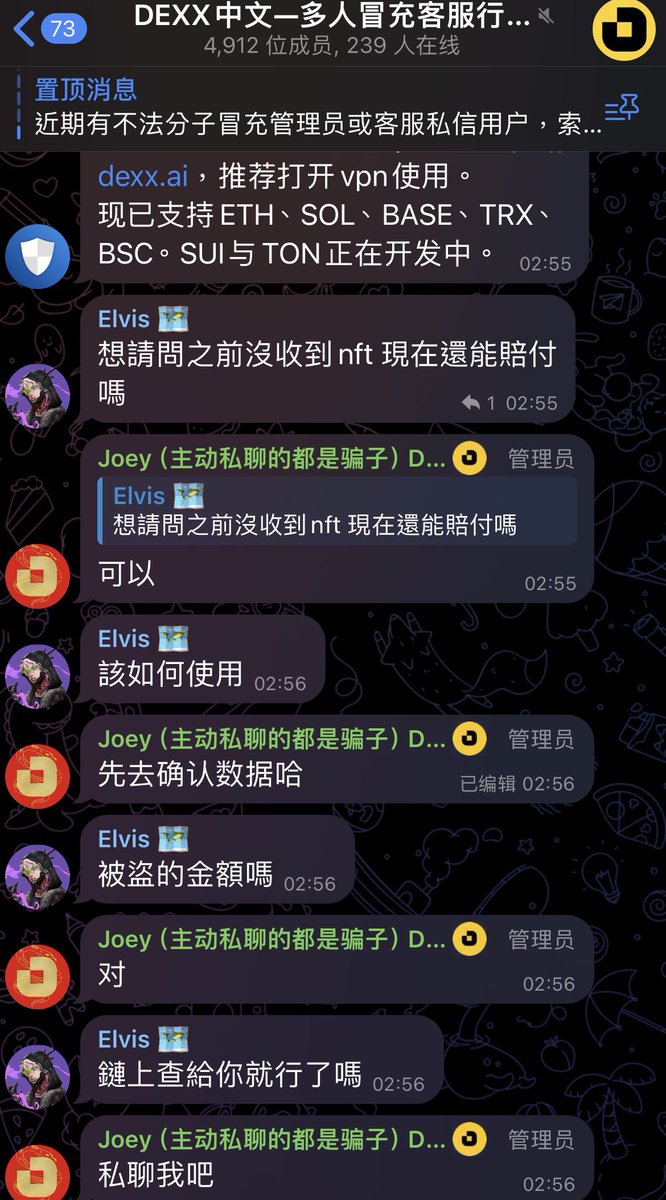Image resolution: width=666 pixels, height=1200 pixels.
Task: Open Elvis's name above the 被盜的金額嗎 message
Action: pos(123,839)
